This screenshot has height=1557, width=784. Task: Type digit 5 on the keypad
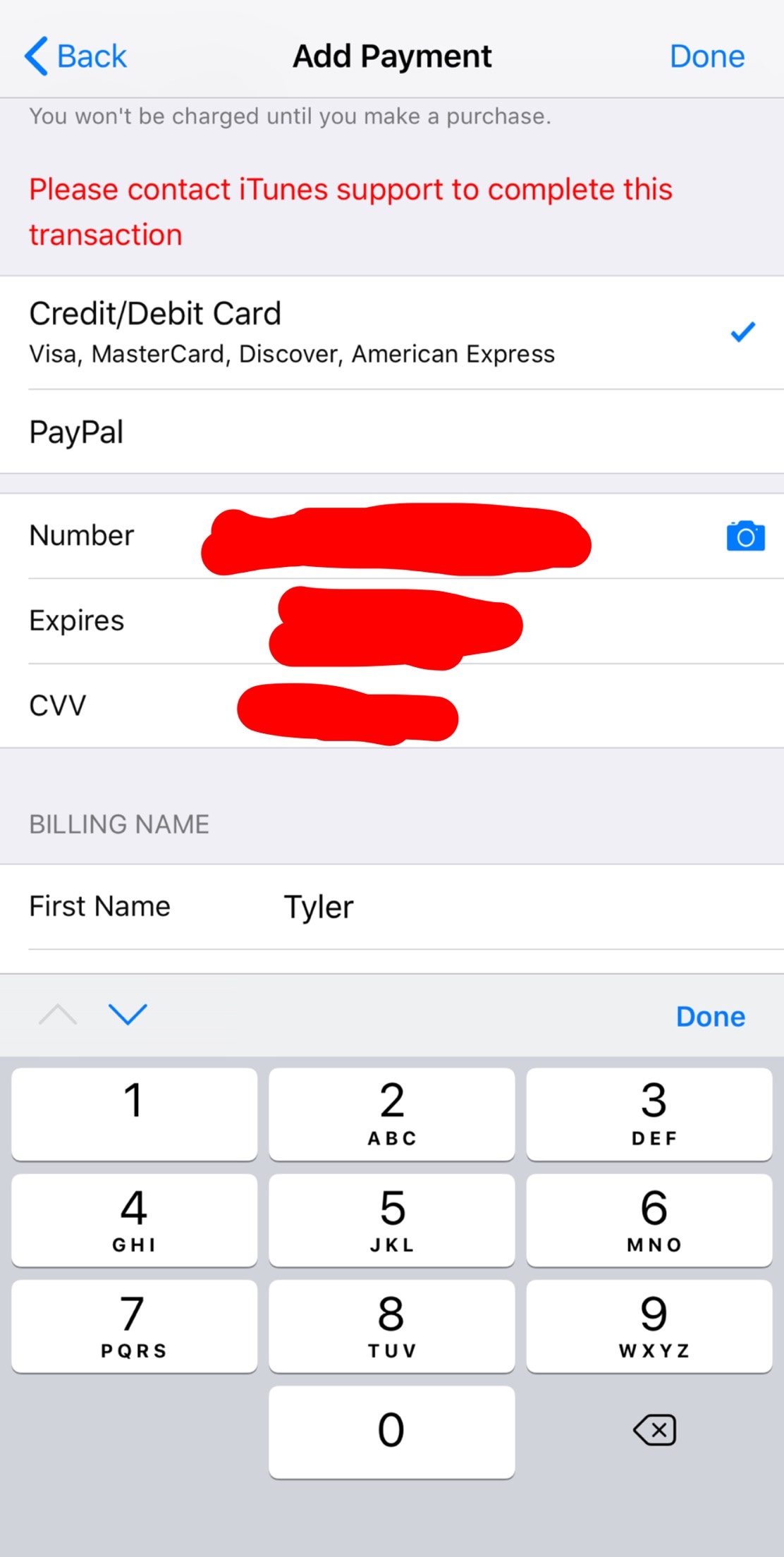click(x=392, y=1220)
